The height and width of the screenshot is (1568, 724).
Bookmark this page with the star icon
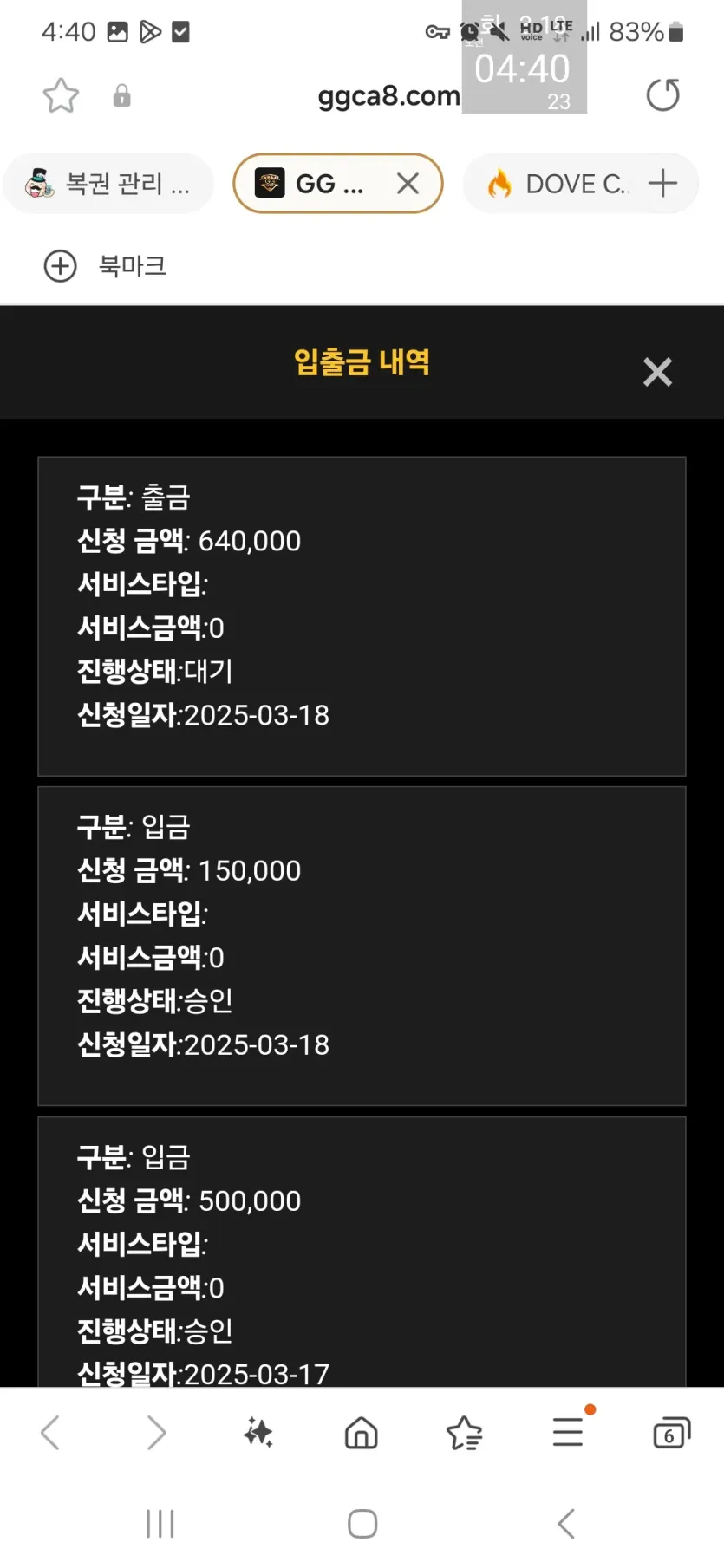[x=61, y=95]
